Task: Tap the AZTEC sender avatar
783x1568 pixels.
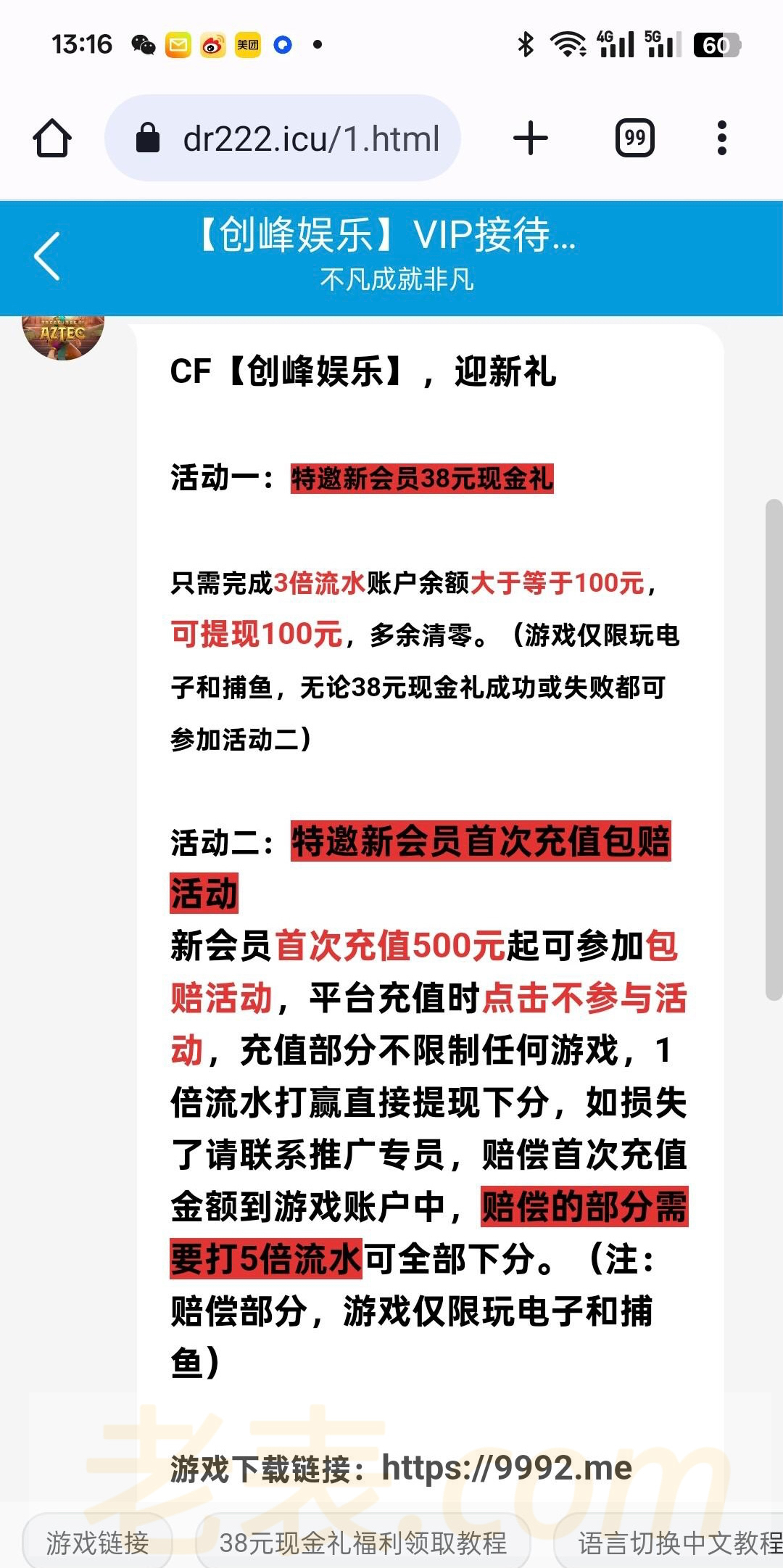Action: pyautogui.click(x=63, y=336)
